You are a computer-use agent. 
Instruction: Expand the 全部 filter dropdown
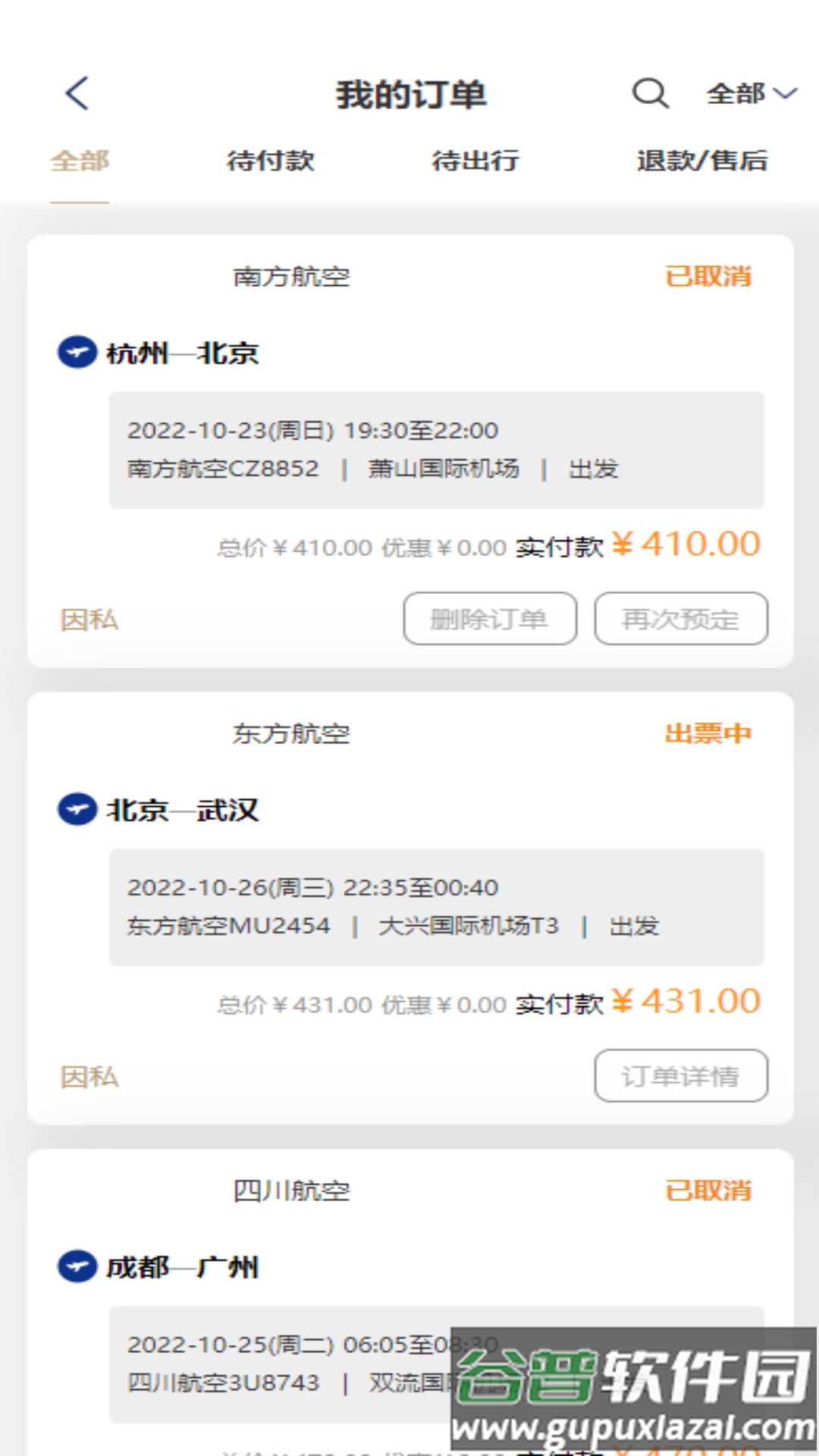[752, 93]
